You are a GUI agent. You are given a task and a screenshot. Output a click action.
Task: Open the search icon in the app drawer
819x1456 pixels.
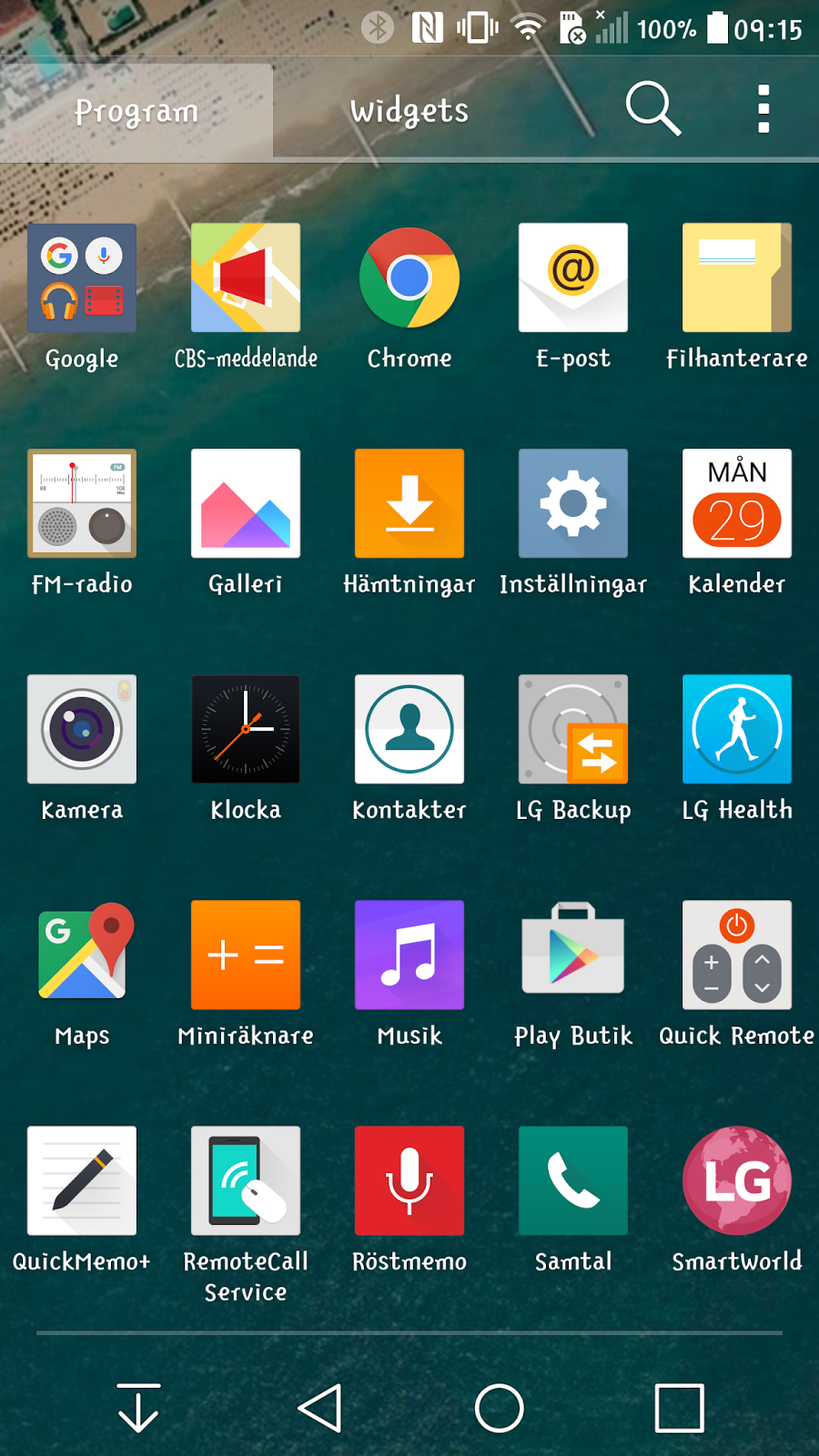click(x=652, y=109)
